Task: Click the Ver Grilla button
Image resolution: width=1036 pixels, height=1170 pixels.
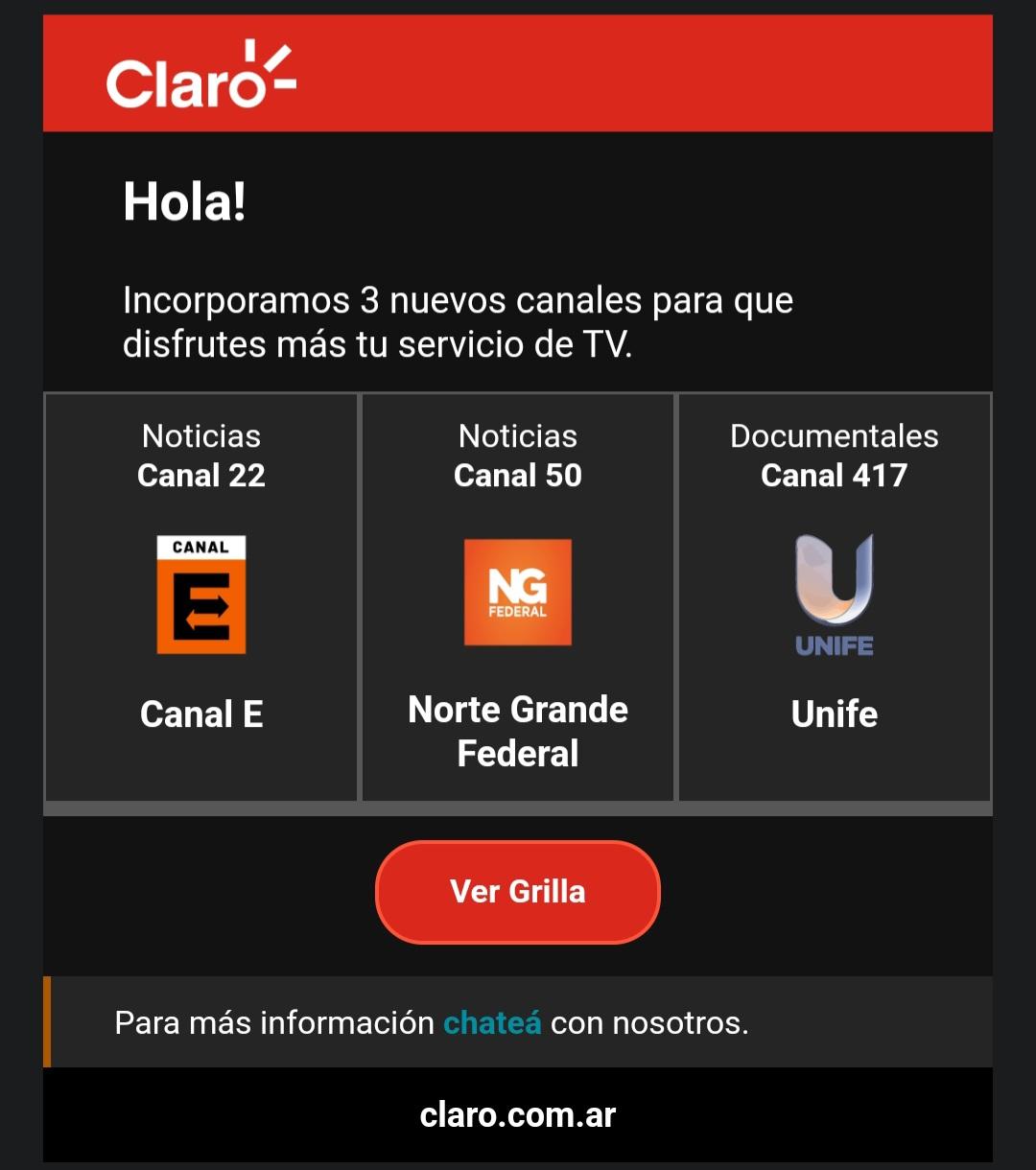Action: pos(517,891)
